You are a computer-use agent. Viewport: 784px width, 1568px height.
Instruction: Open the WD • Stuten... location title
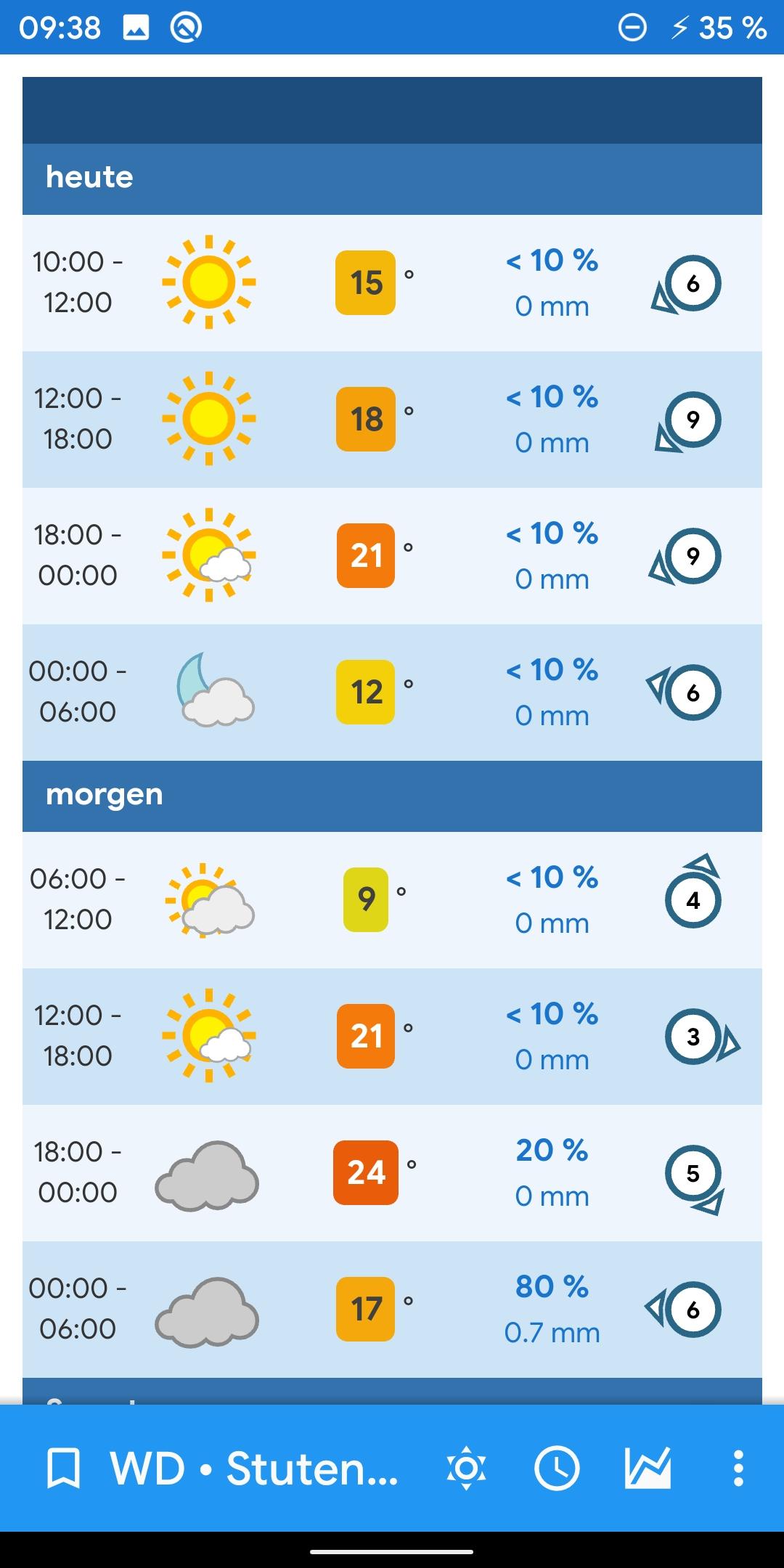(254, 1469)
